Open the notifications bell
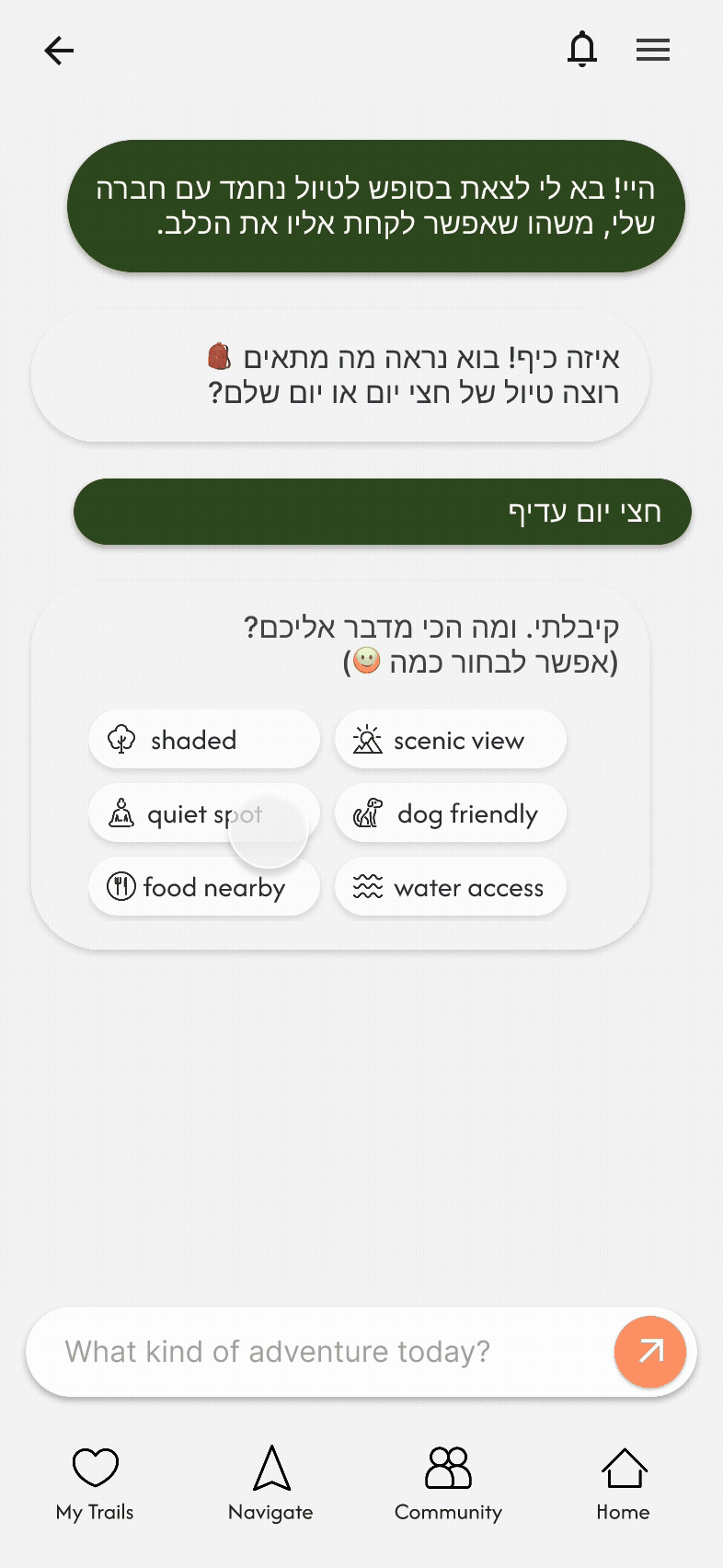Viewport: 723px width, 1568px height. pos(582,49)
